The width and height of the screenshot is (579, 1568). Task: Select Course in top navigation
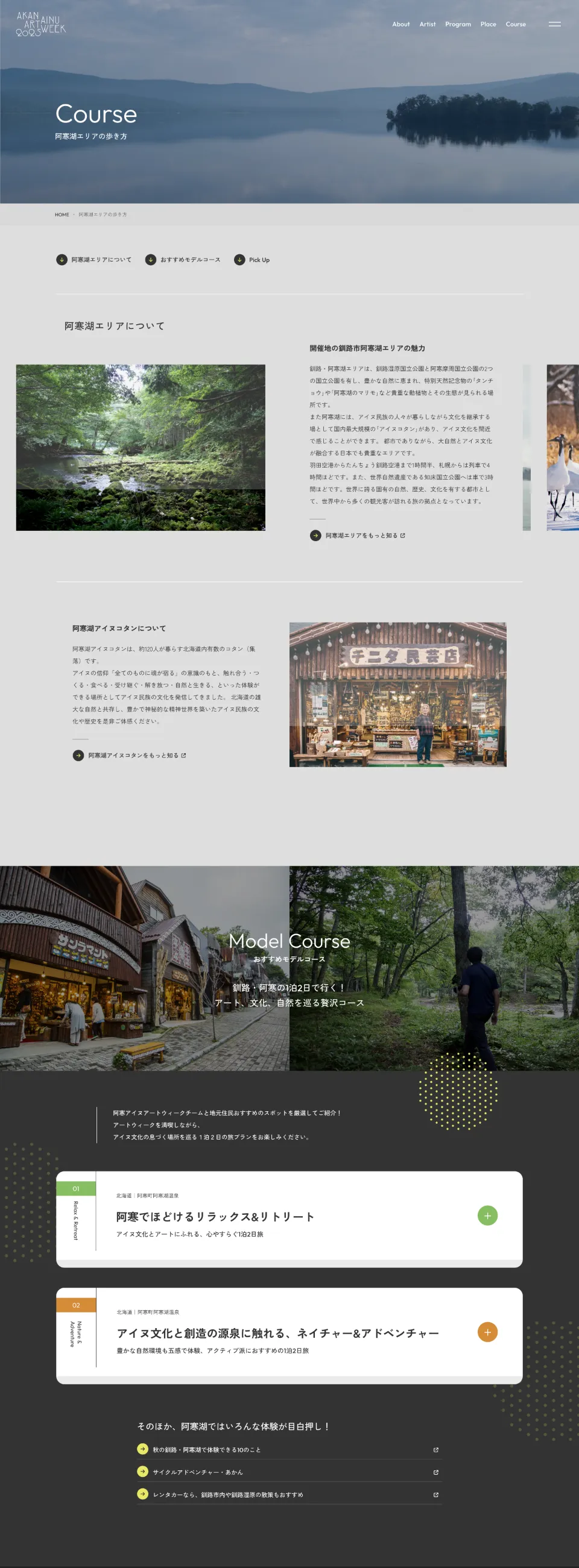(515, 24)
